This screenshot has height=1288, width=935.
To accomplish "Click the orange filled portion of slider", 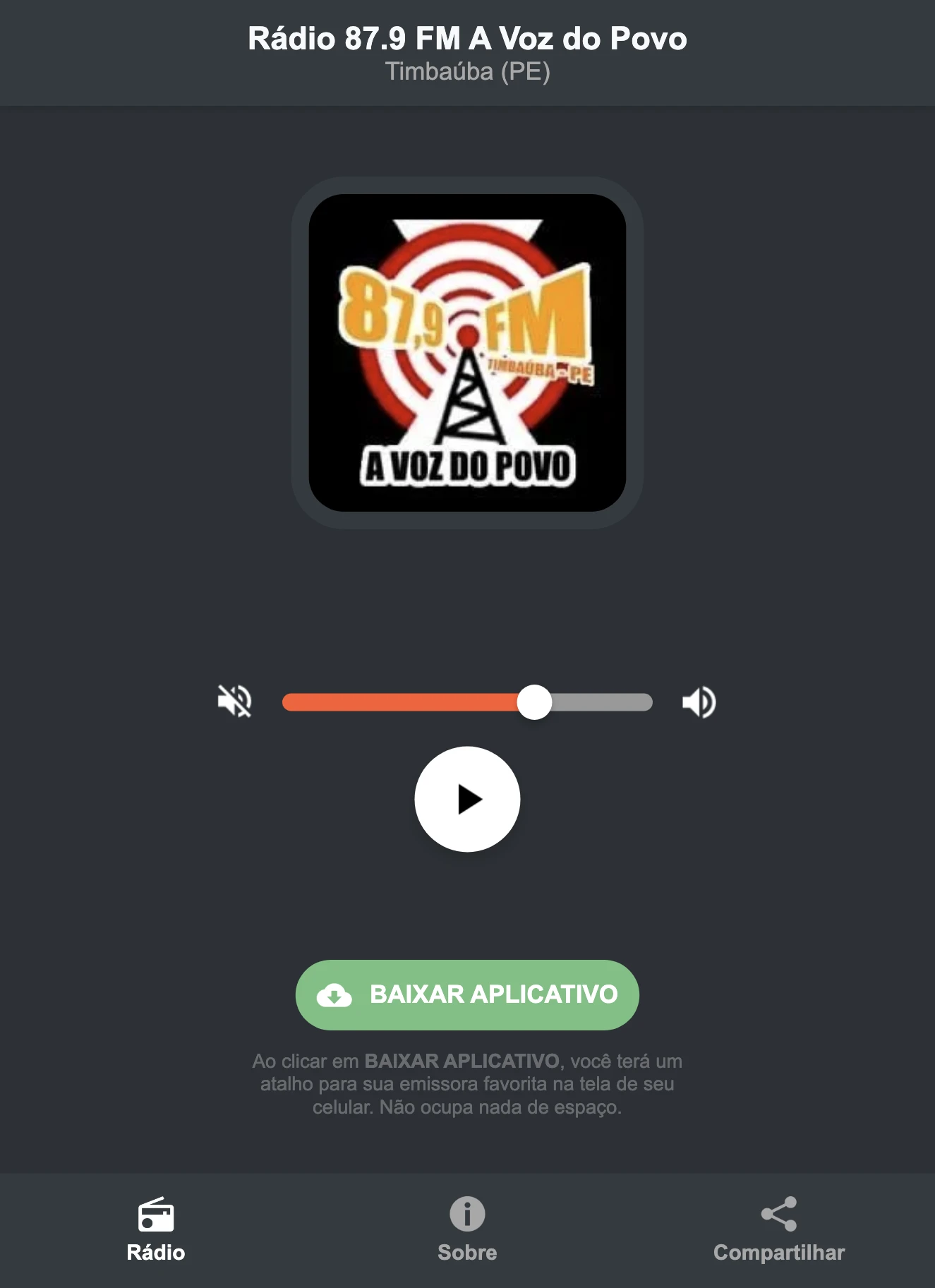I will (402, 700).
